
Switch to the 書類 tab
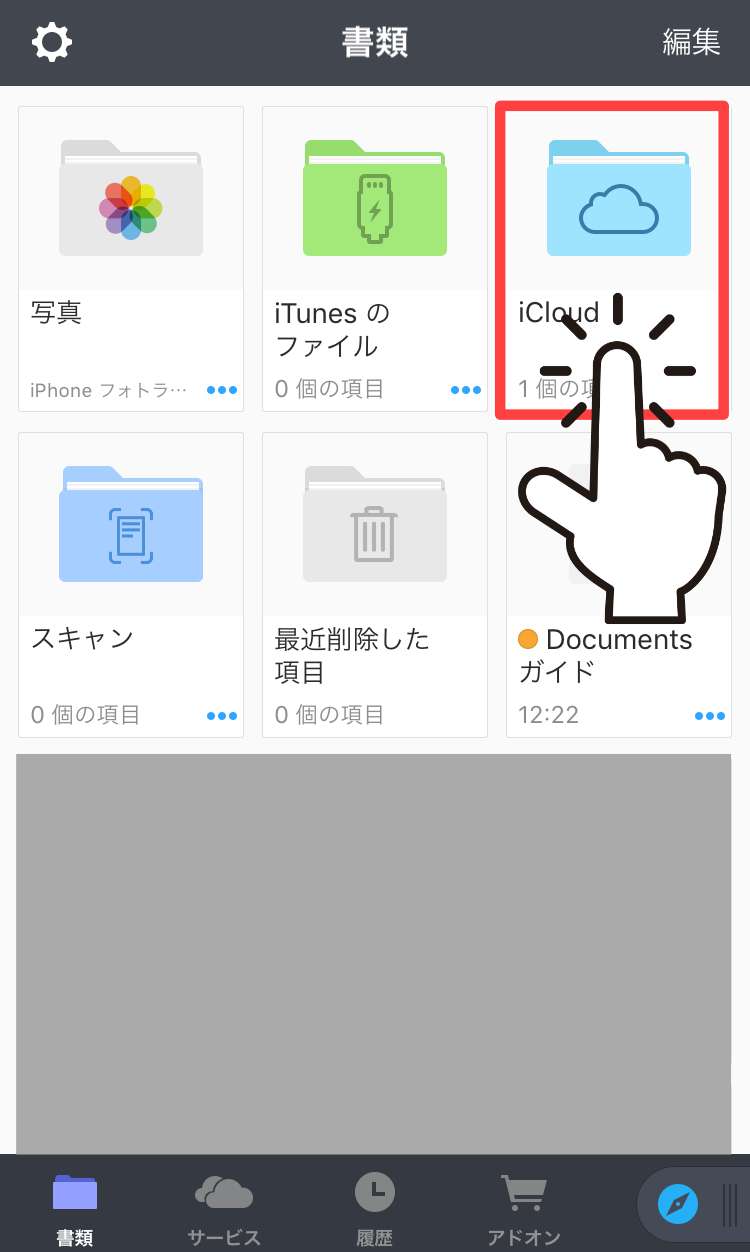pyautogui.click(x=75, y=1208)
